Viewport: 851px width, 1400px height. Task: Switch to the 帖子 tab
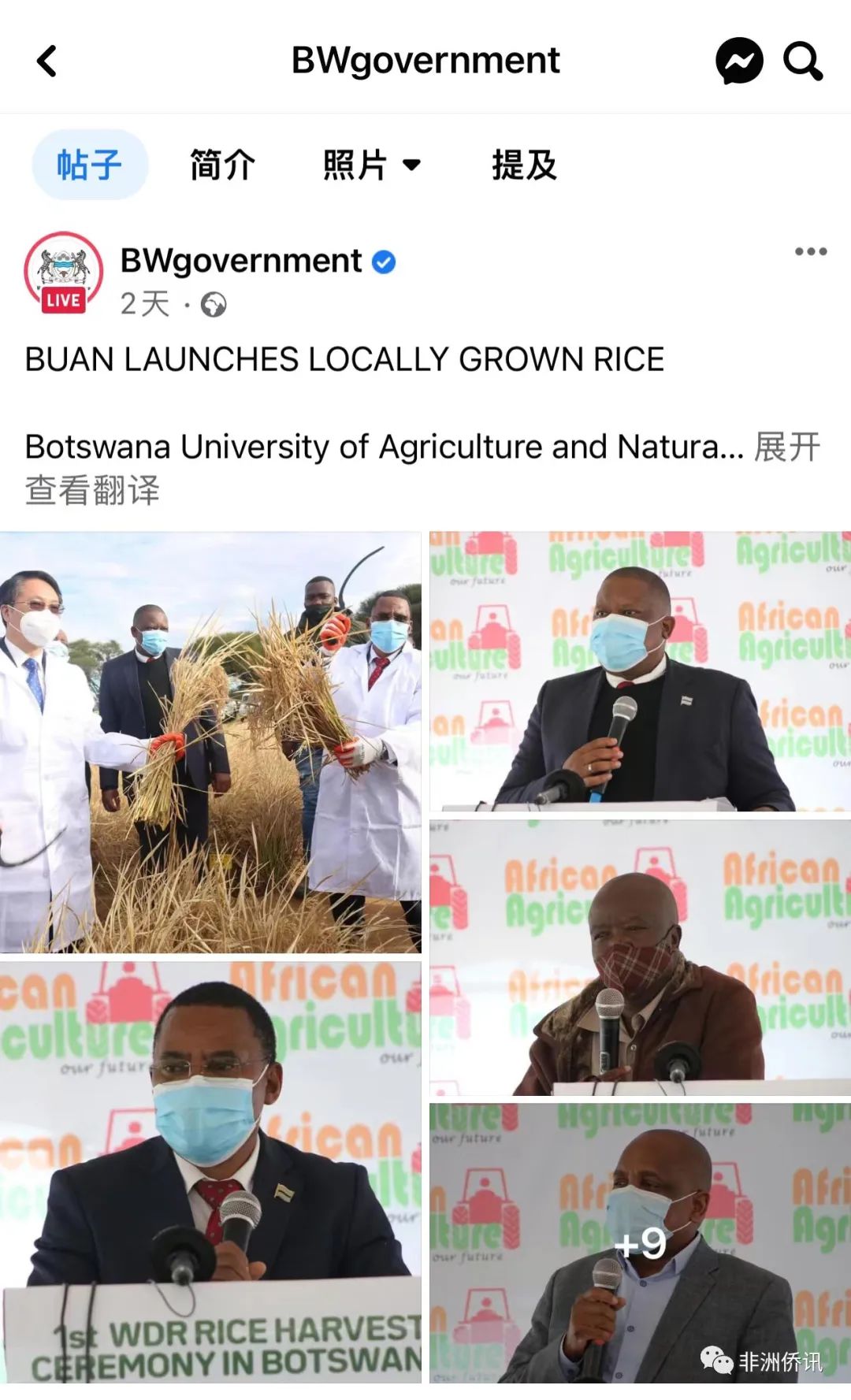(90, 165)
